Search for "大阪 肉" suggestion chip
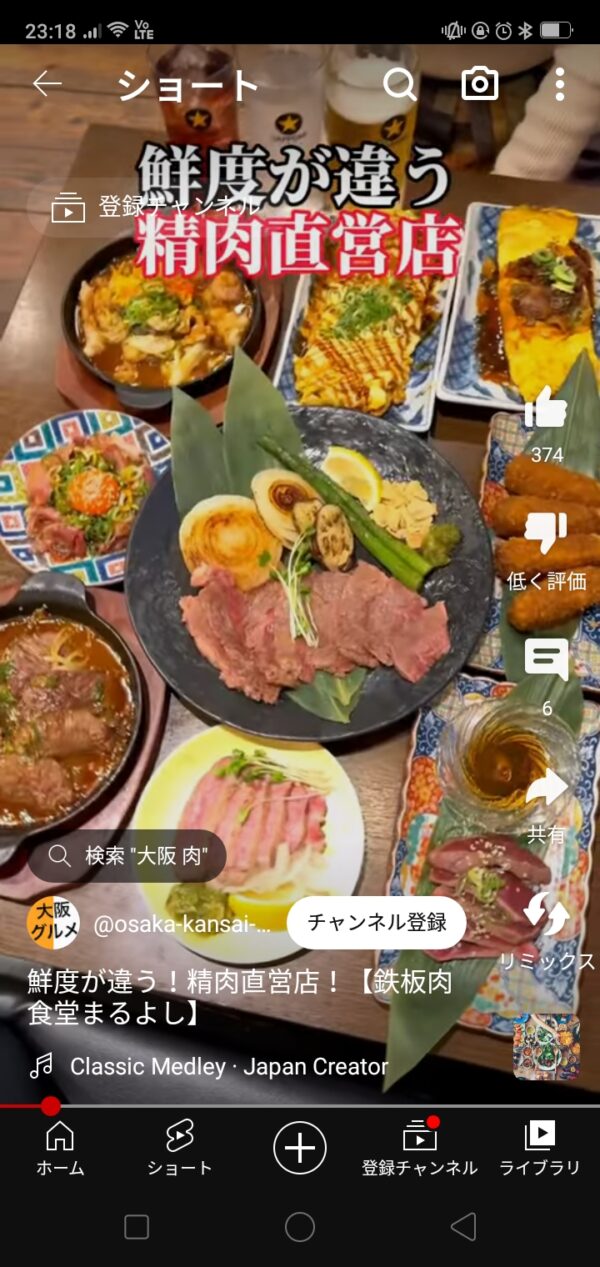This screenshot has height=1267, width=600. point(126,856)
